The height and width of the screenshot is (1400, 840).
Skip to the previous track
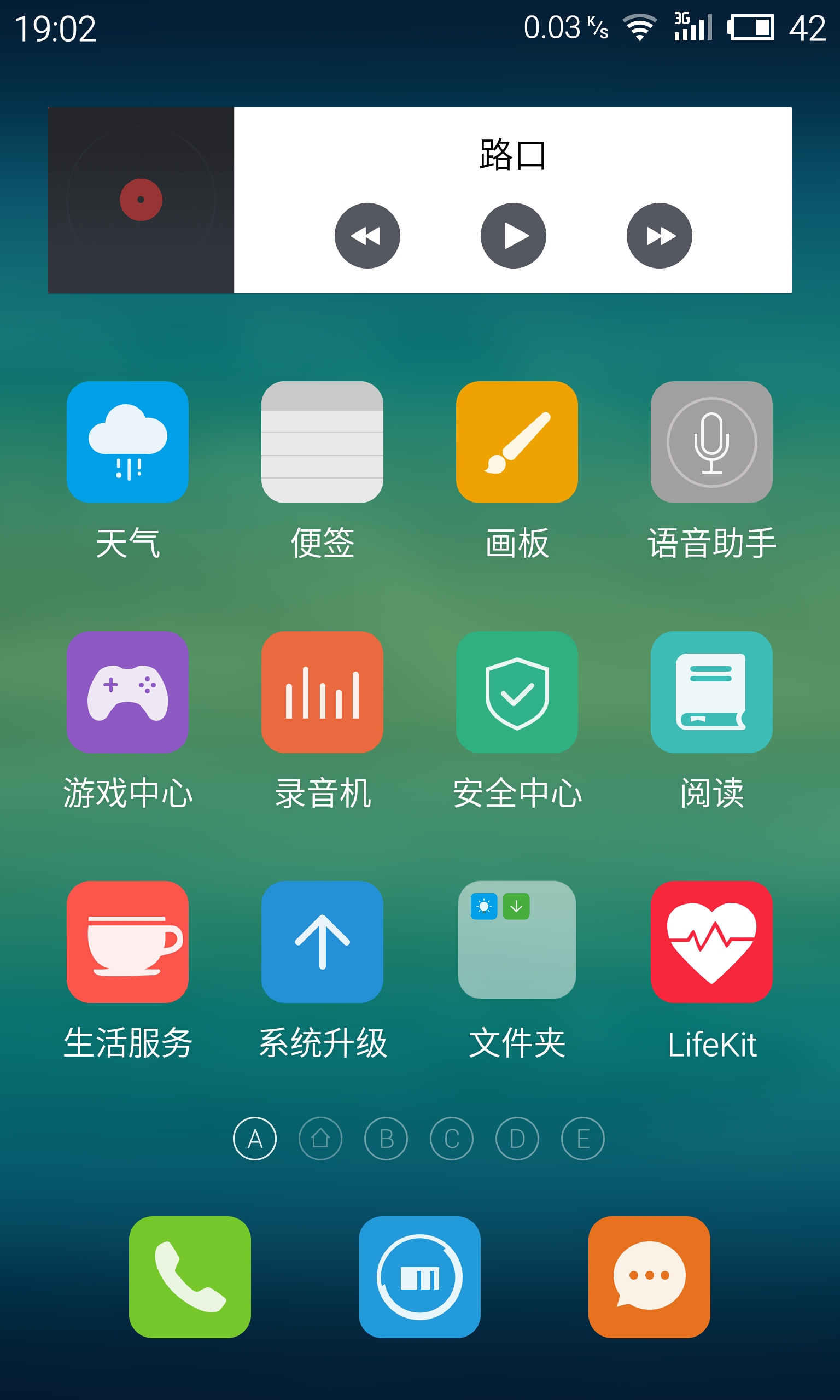coord(367,235)
